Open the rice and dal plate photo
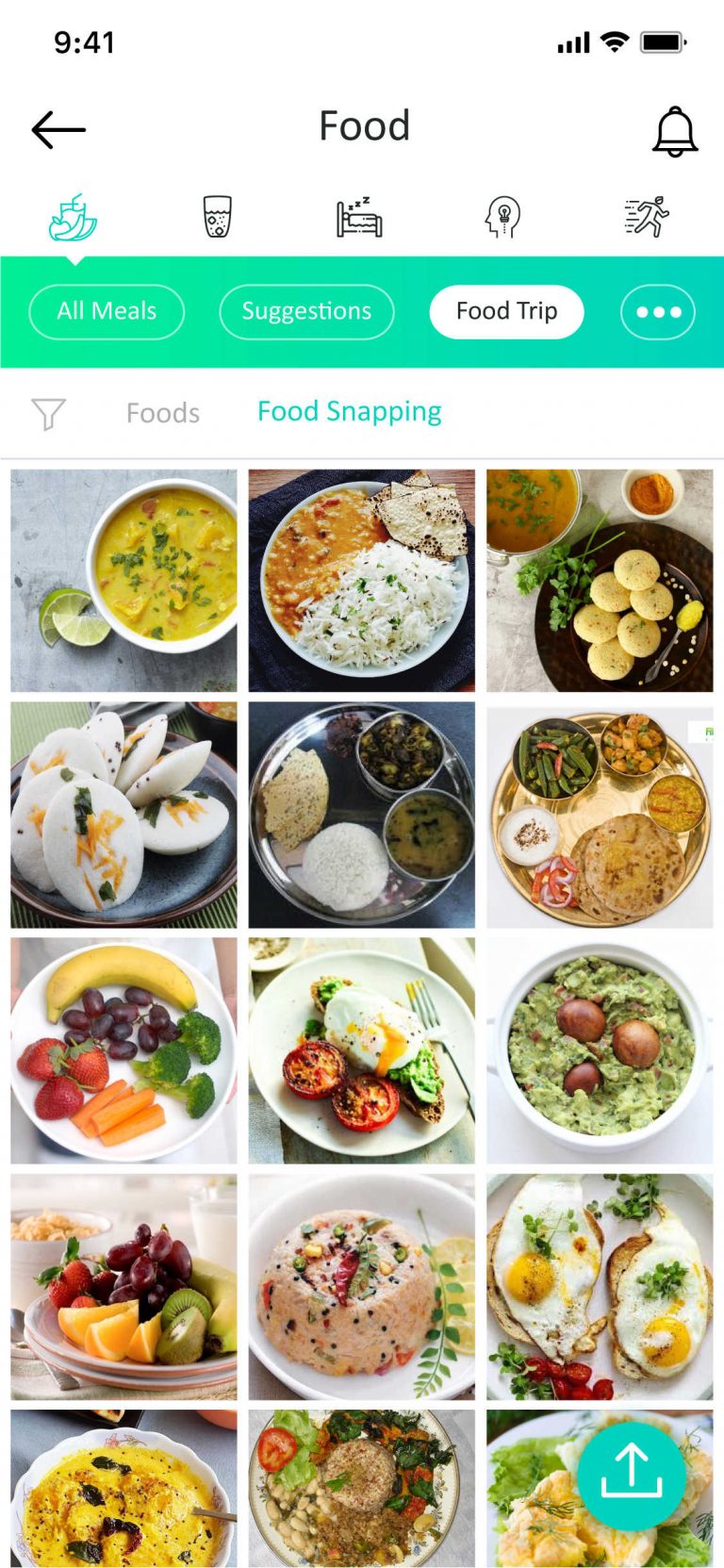The image size is (724, 1568). 361,581
